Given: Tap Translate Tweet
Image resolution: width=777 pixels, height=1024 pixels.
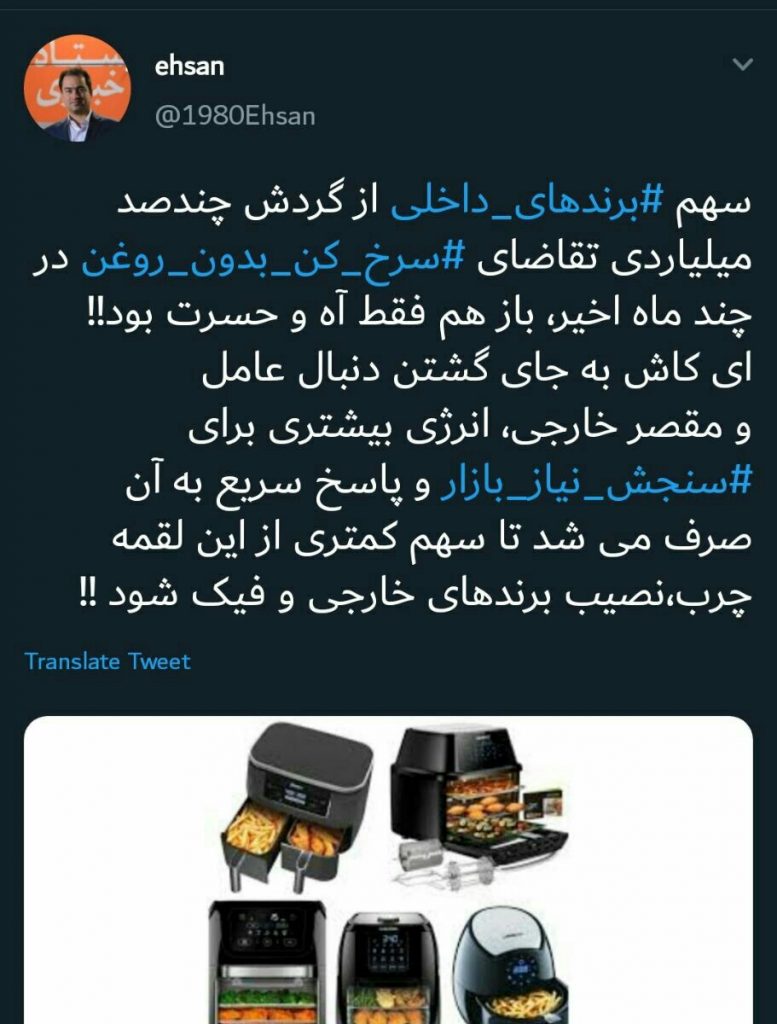Looking at the screenshot, I should click(x=107, y=661).
